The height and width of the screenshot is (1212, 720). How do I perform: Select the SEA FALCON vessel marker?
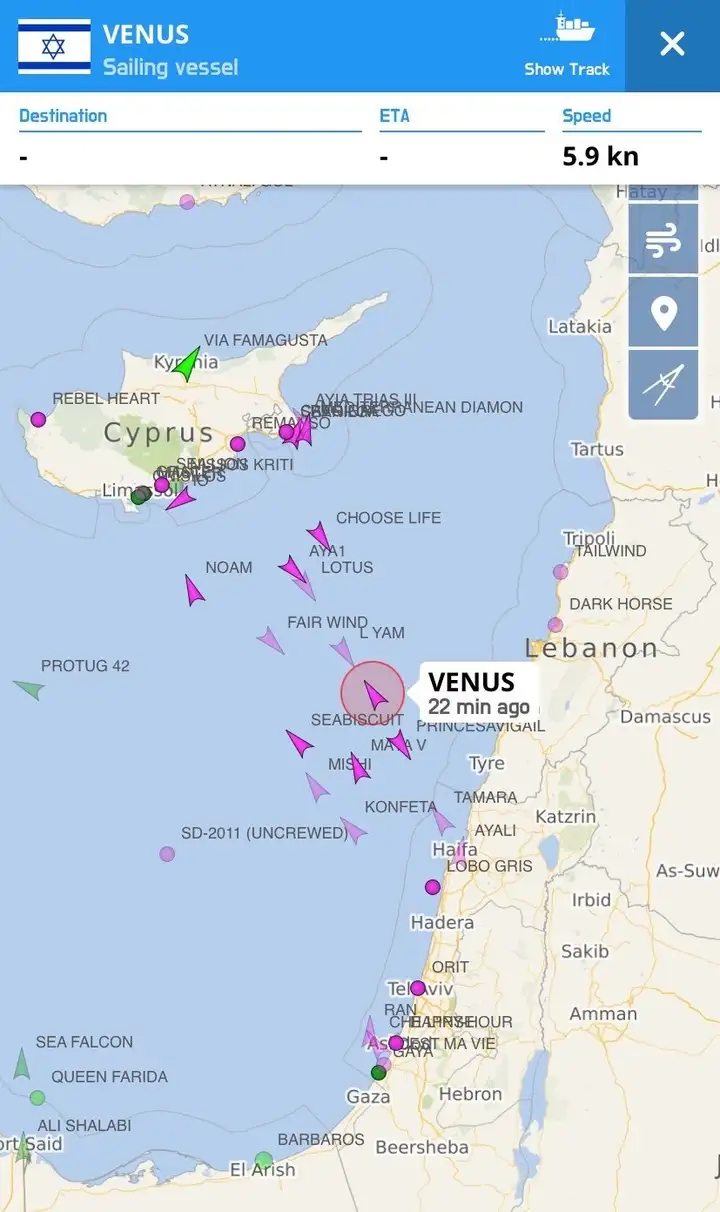click(x=22, y=1064)
